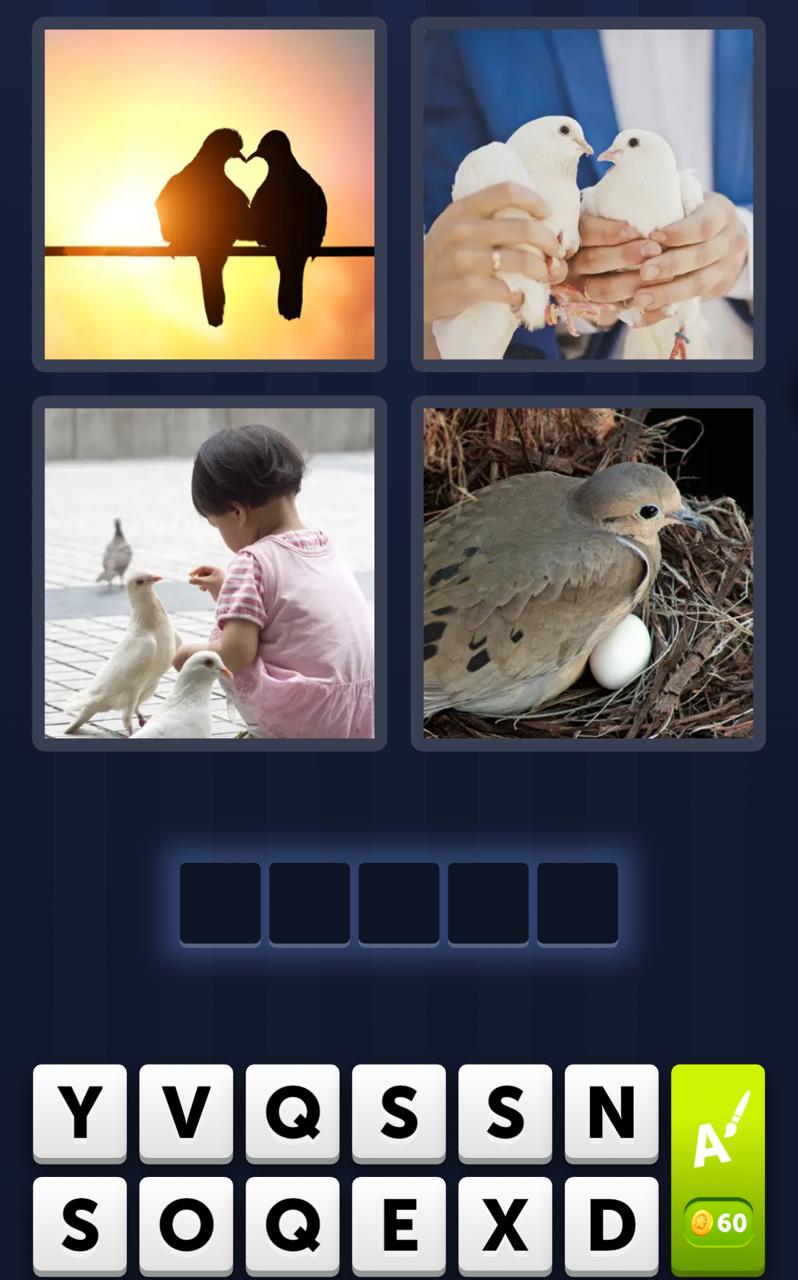Tap the last empty answer box
This screenshot has width=798, height=1280.
pos(577,903)
